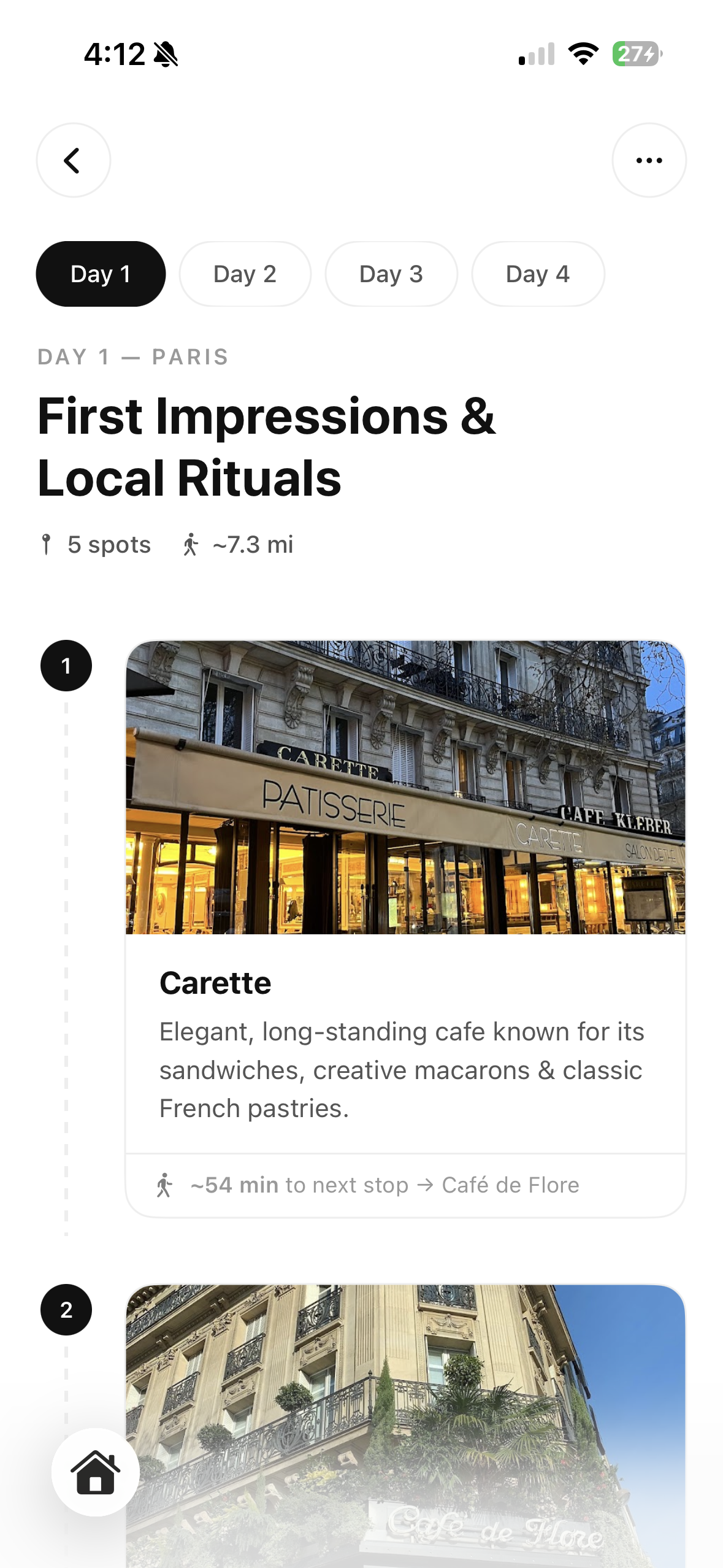The width and height of the screenshot is (723, 1568).
Task: Open the three-dot overflow menu
Action: 649,160
